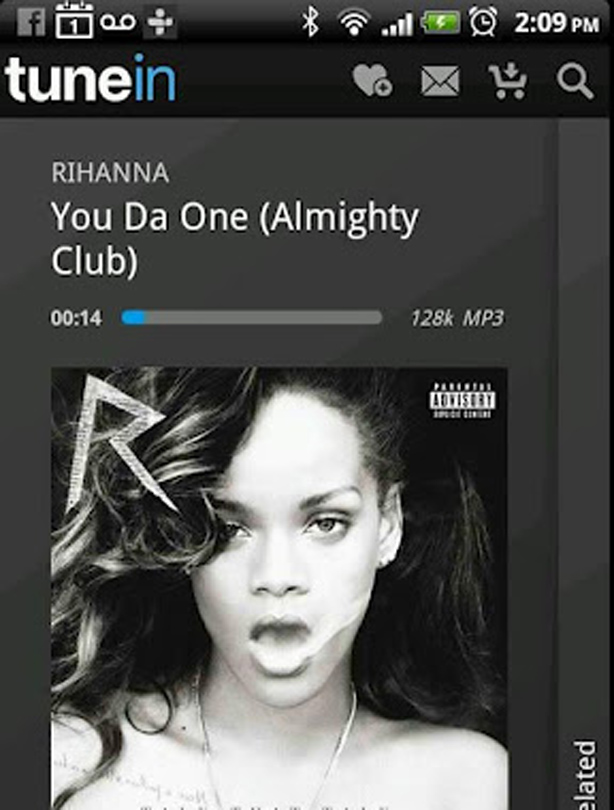
Task: Buy this track using the cart icon
Action: (508, 81)
